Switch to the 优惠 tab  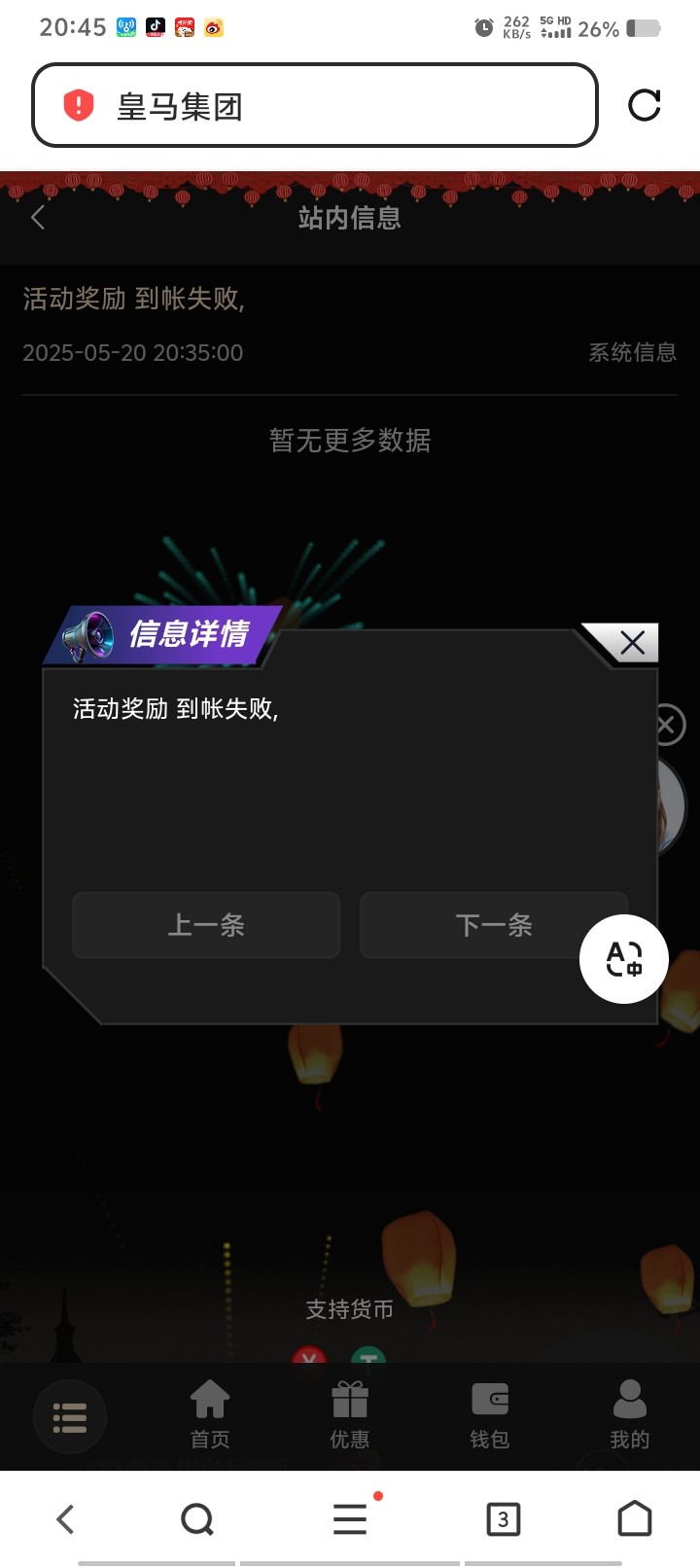[350, 1415]
